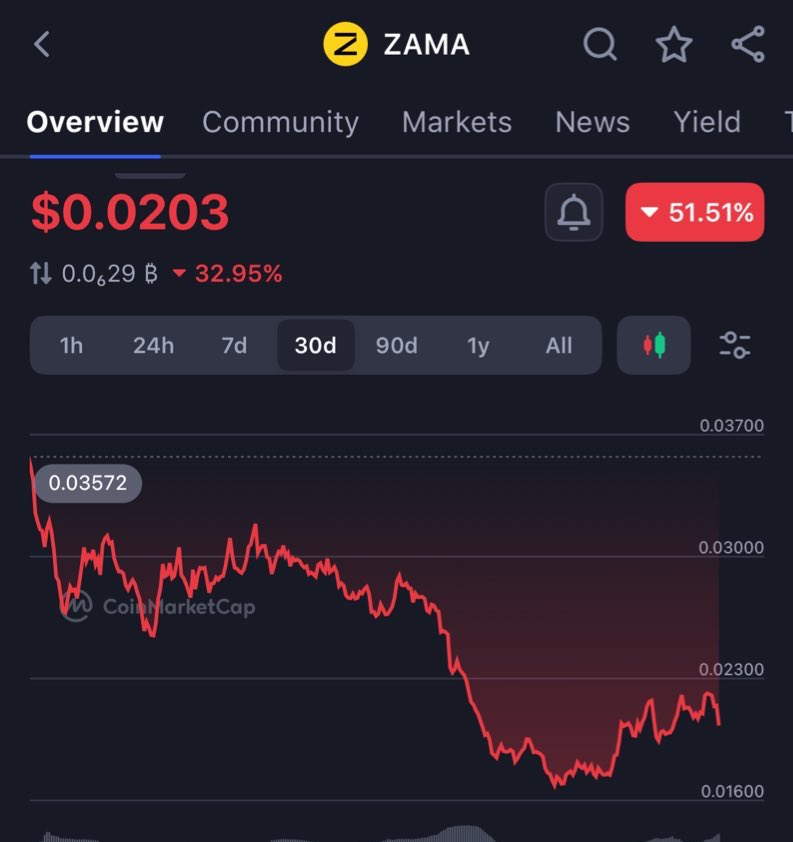Select the 24h chart range

(153, 345)
